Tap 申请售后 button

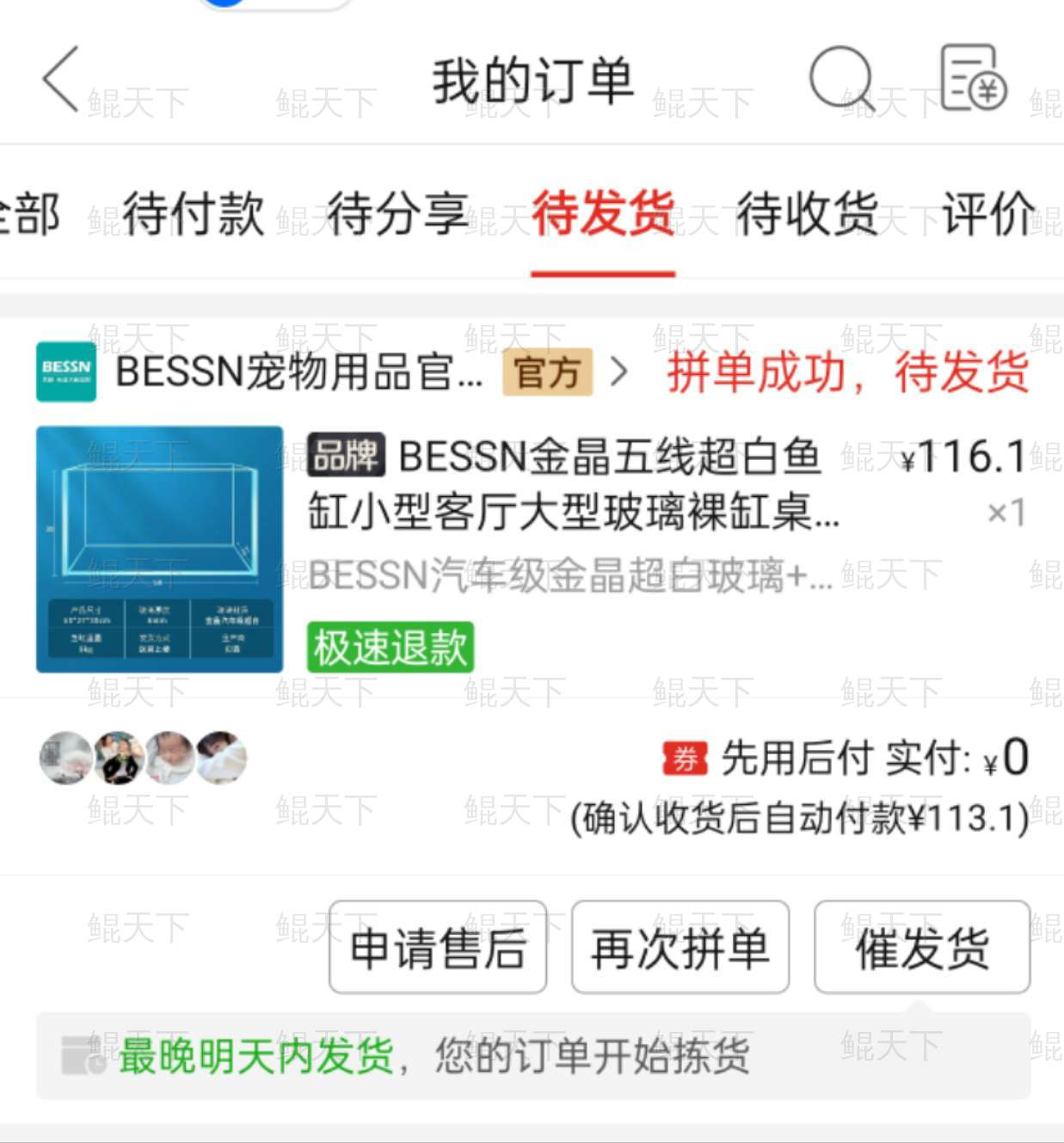point(438,948)
